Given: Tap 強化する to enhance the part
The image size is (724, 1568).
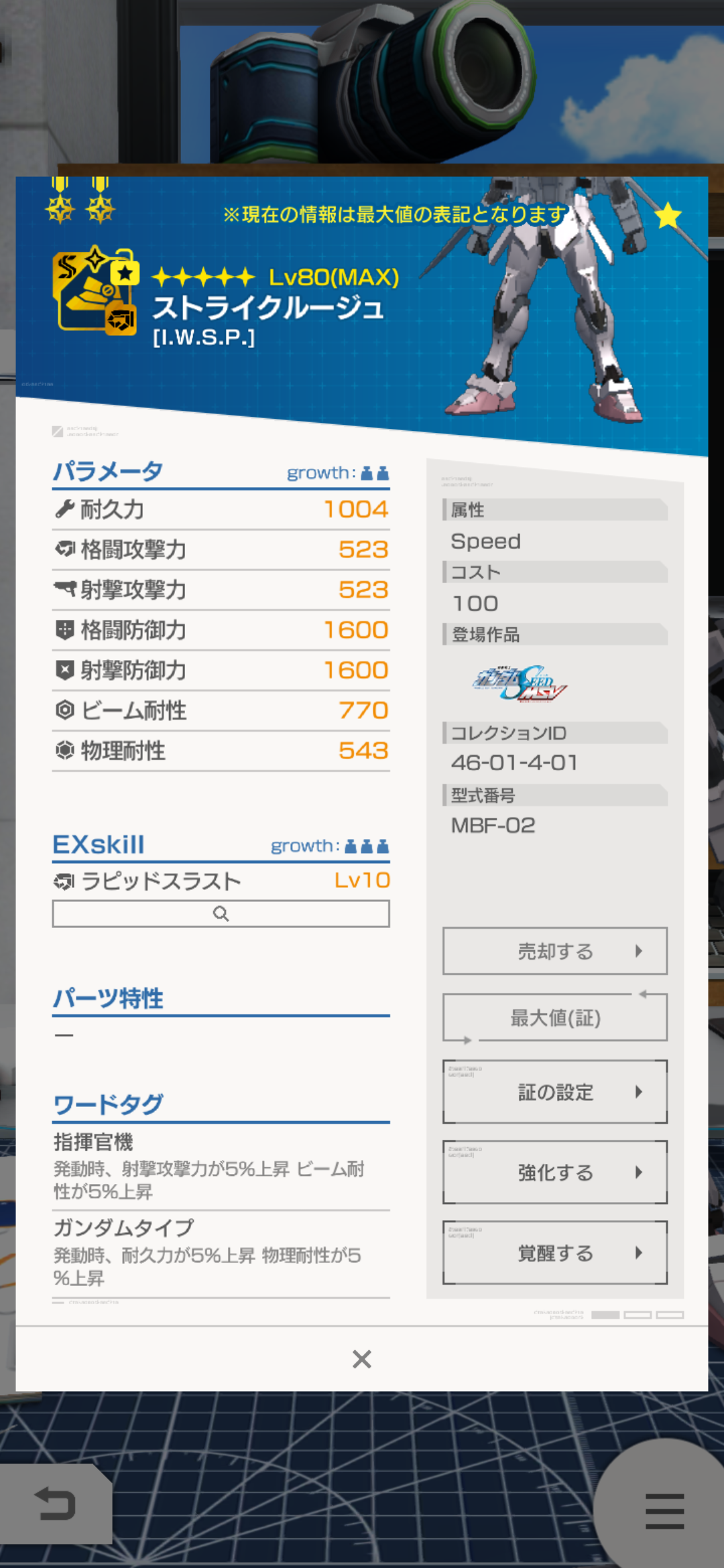Looking at the screenshot, I should (x=554, y=1172).
